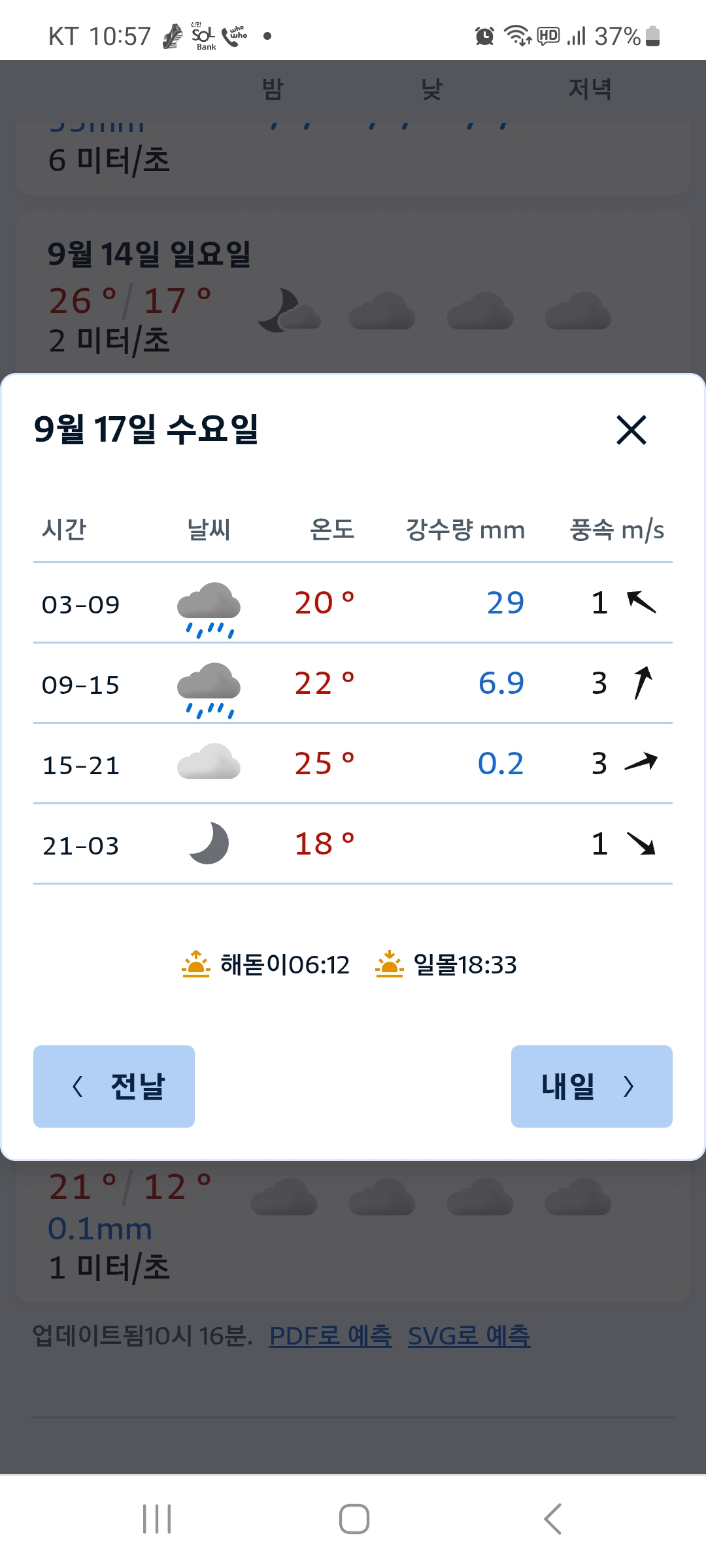Viewport: 706px width, 1568px height.
Task: Go to the next day with 내일
Action: pyautogui.click(x=592, y=1086)
